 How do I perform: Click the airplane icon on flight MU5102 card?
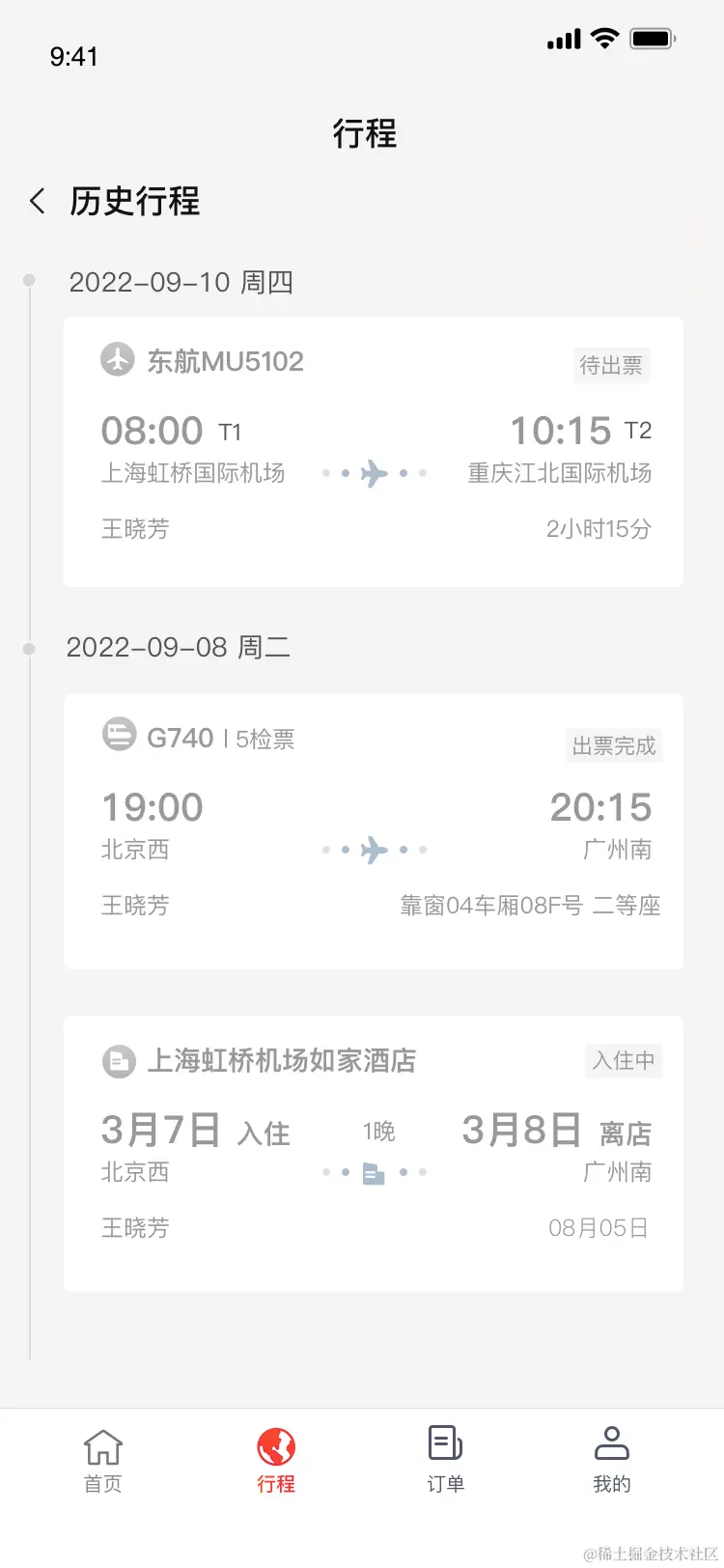117,360
